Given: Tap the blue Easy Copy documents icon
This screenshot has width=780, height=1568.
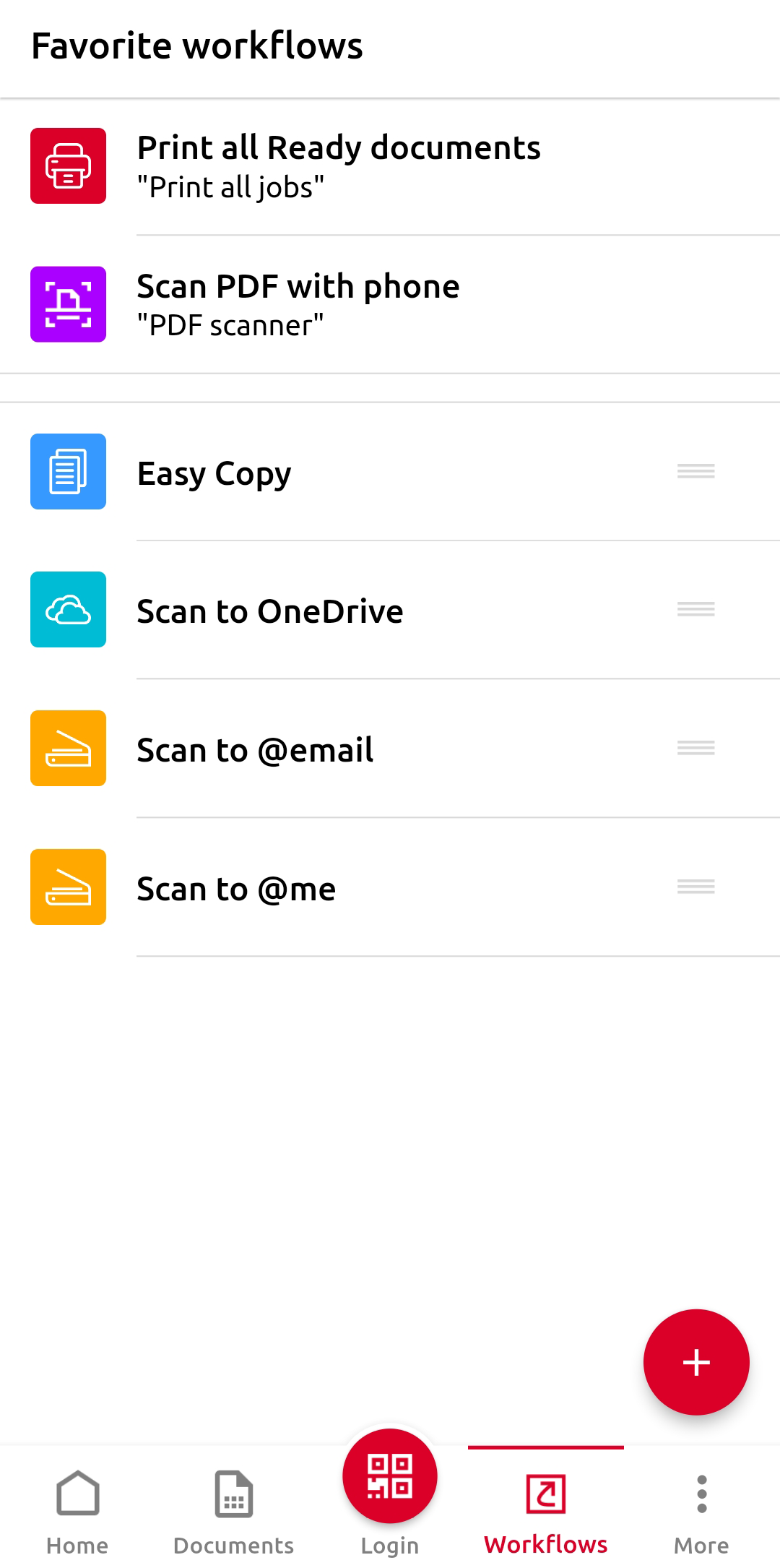Looking at the screenshot, I should coord(68,471).
